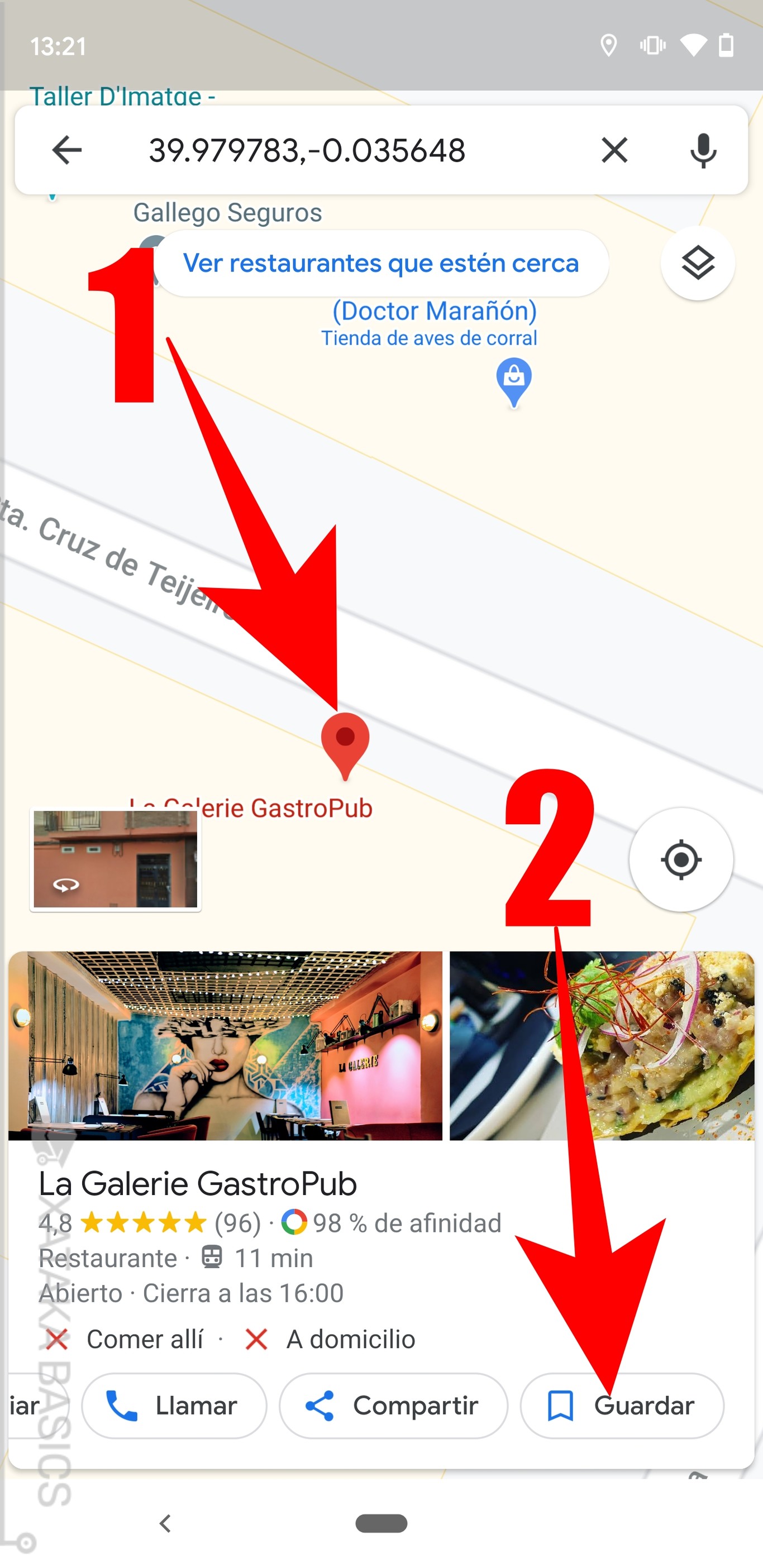Tap the my location crosshair icon
This screenshot has width=763, height=1568.
coord(680,859)
